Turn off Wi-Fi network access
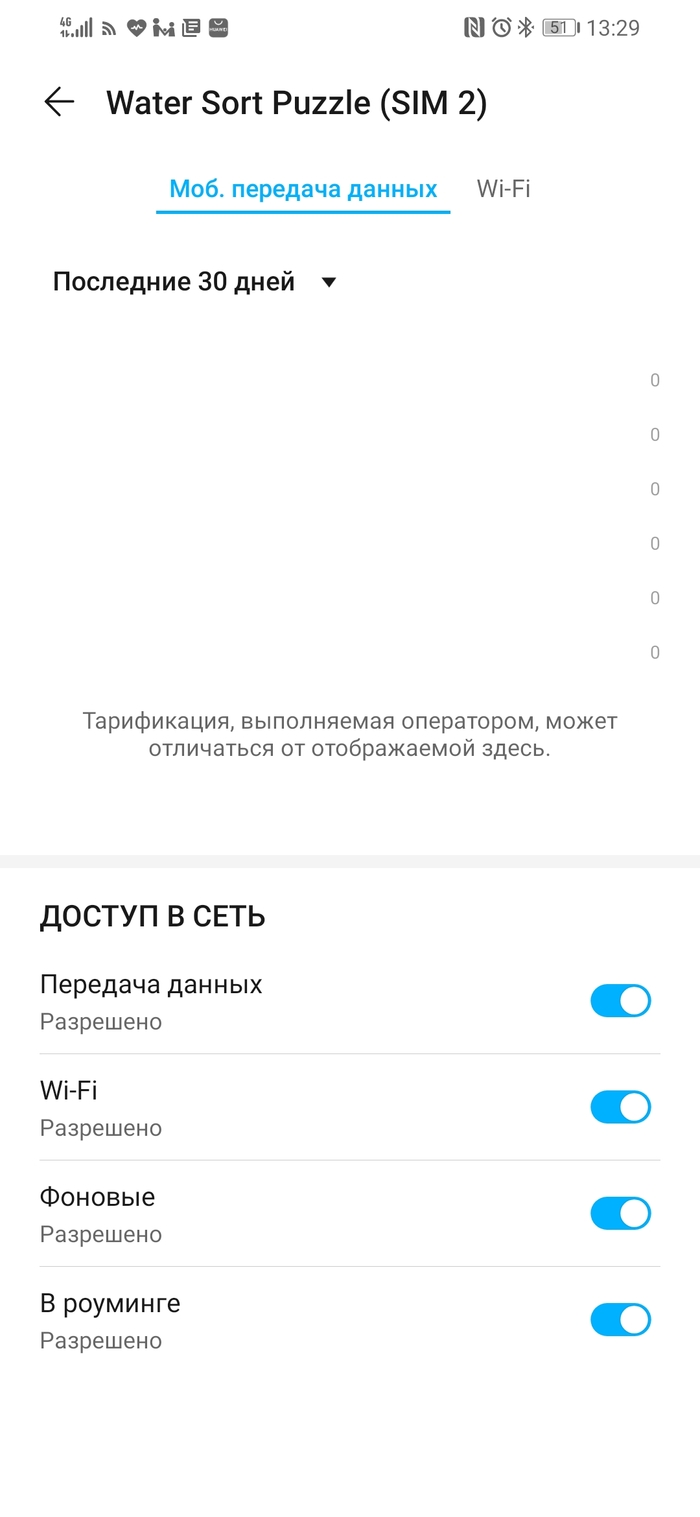 point(620,1107)
